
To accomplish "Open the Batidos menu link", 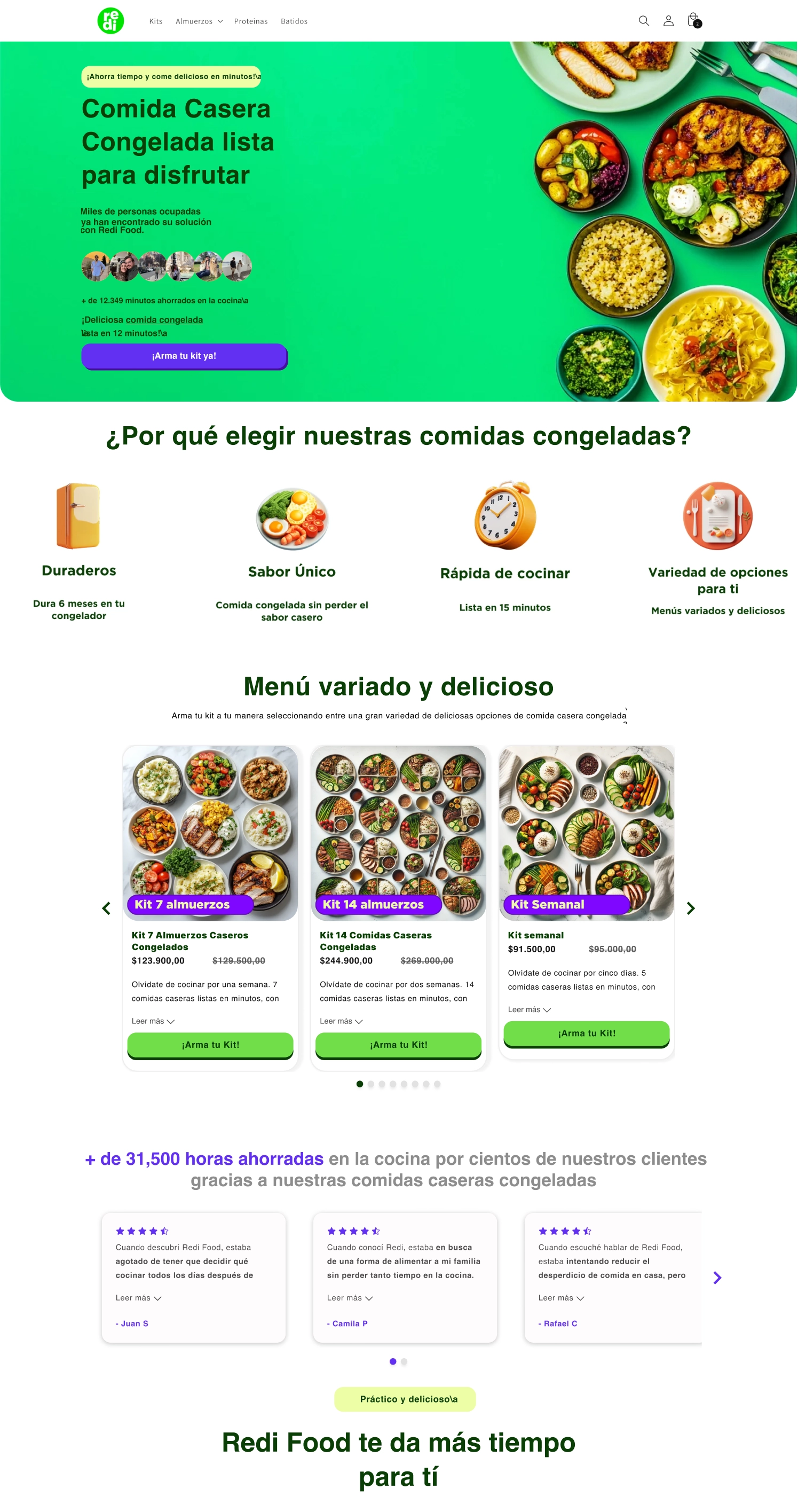I will point(294,21).
